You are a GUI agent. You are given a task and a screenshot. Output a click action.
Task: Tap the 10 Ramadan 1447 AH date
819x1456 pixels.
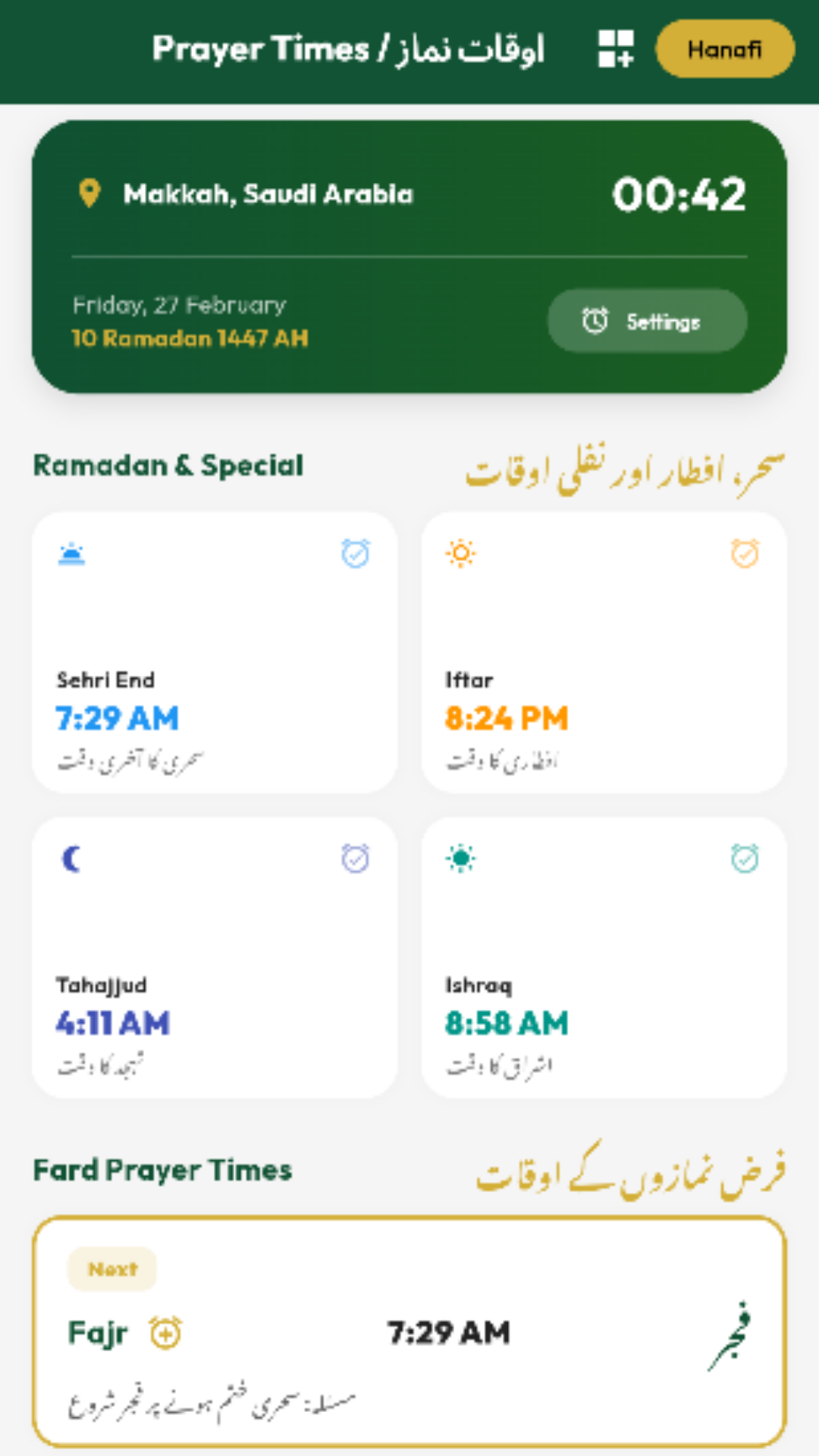pyautogui.click(x=188, y=338)
